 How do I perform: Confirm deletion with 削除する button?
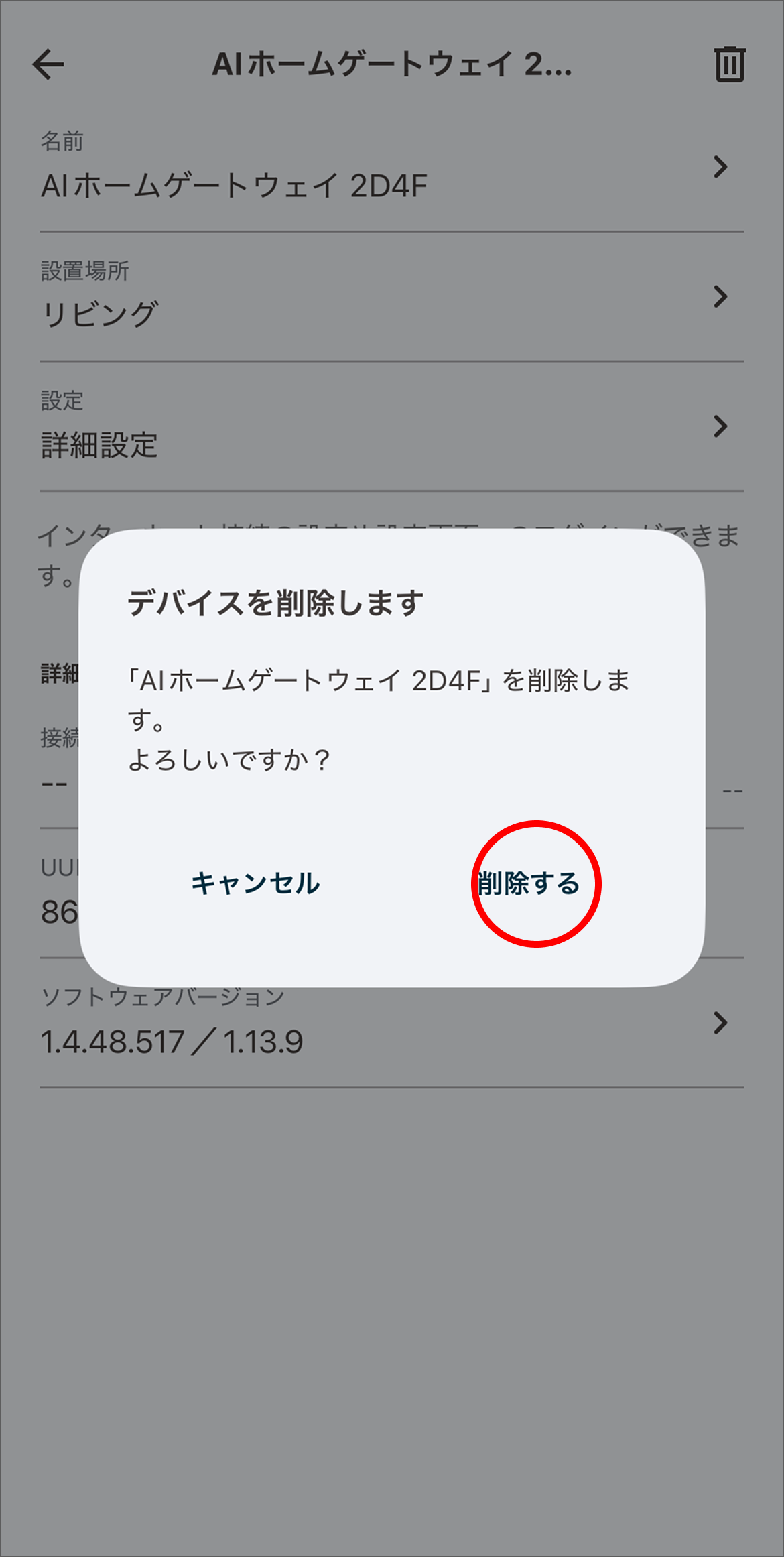[x=531, y=883]
